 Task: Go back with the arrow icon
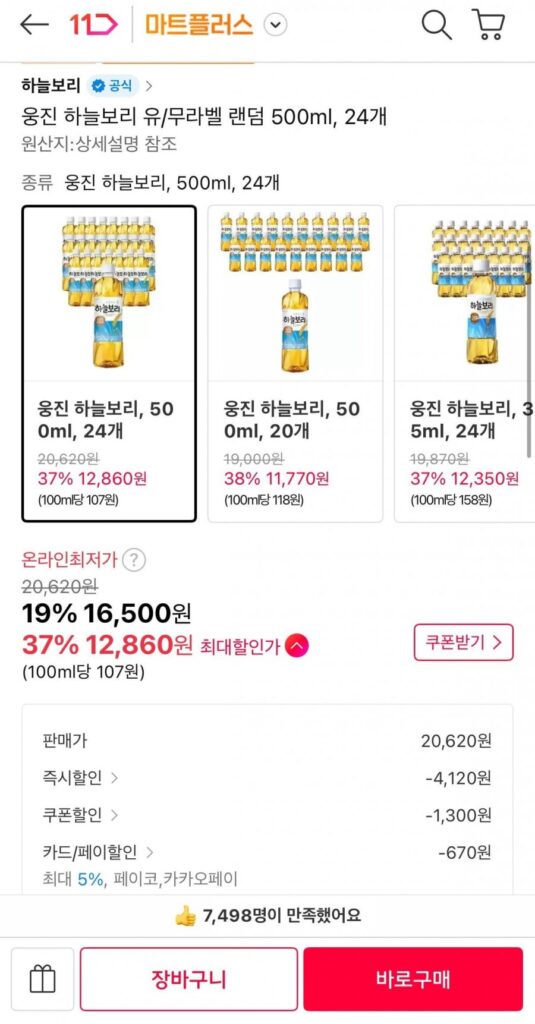(34, 25)
